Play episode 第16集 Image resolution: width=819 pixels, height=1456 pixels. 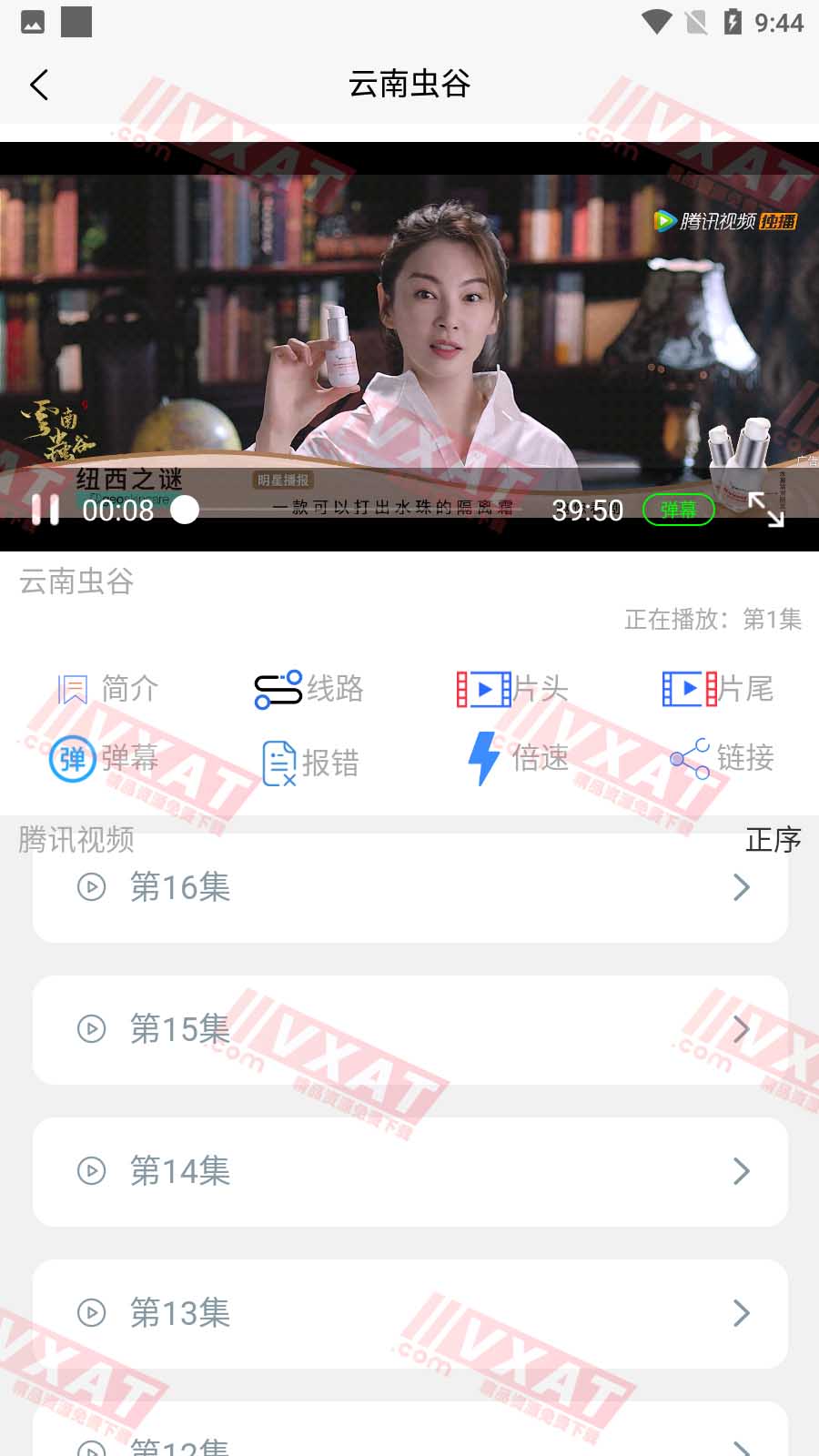click(409, 887)
